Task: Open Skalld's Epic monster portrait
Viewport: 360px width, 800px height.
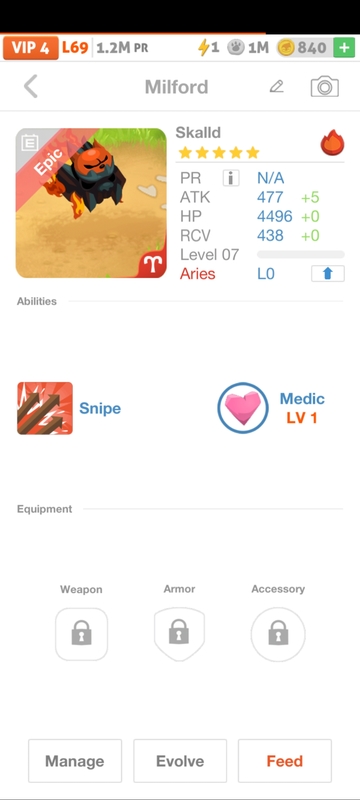Action: pos(91,203)
